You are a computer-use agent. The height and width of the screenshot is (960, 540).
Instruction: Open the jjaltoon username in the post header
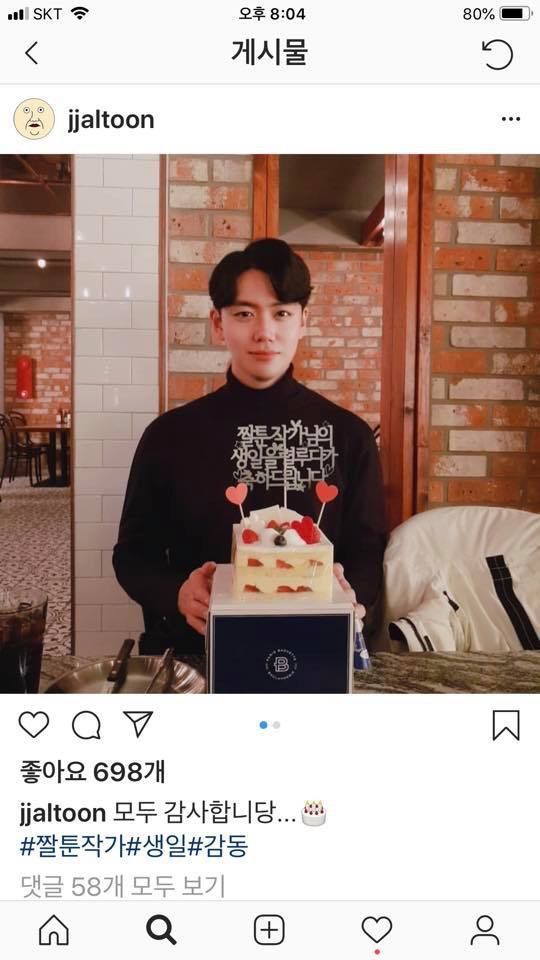point(111,119)
